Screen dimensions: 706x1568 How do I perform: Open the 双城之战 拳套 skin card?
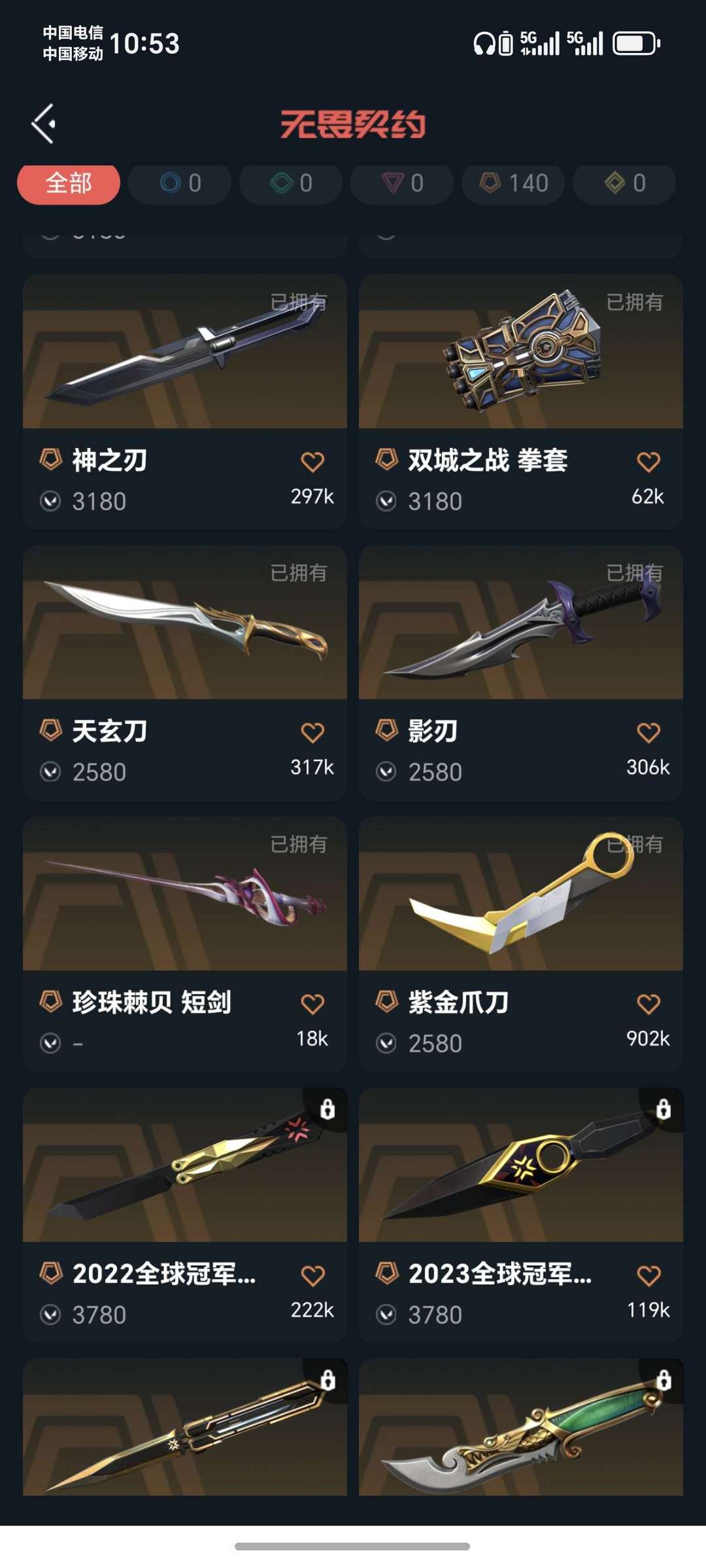(x=521, y=401)
